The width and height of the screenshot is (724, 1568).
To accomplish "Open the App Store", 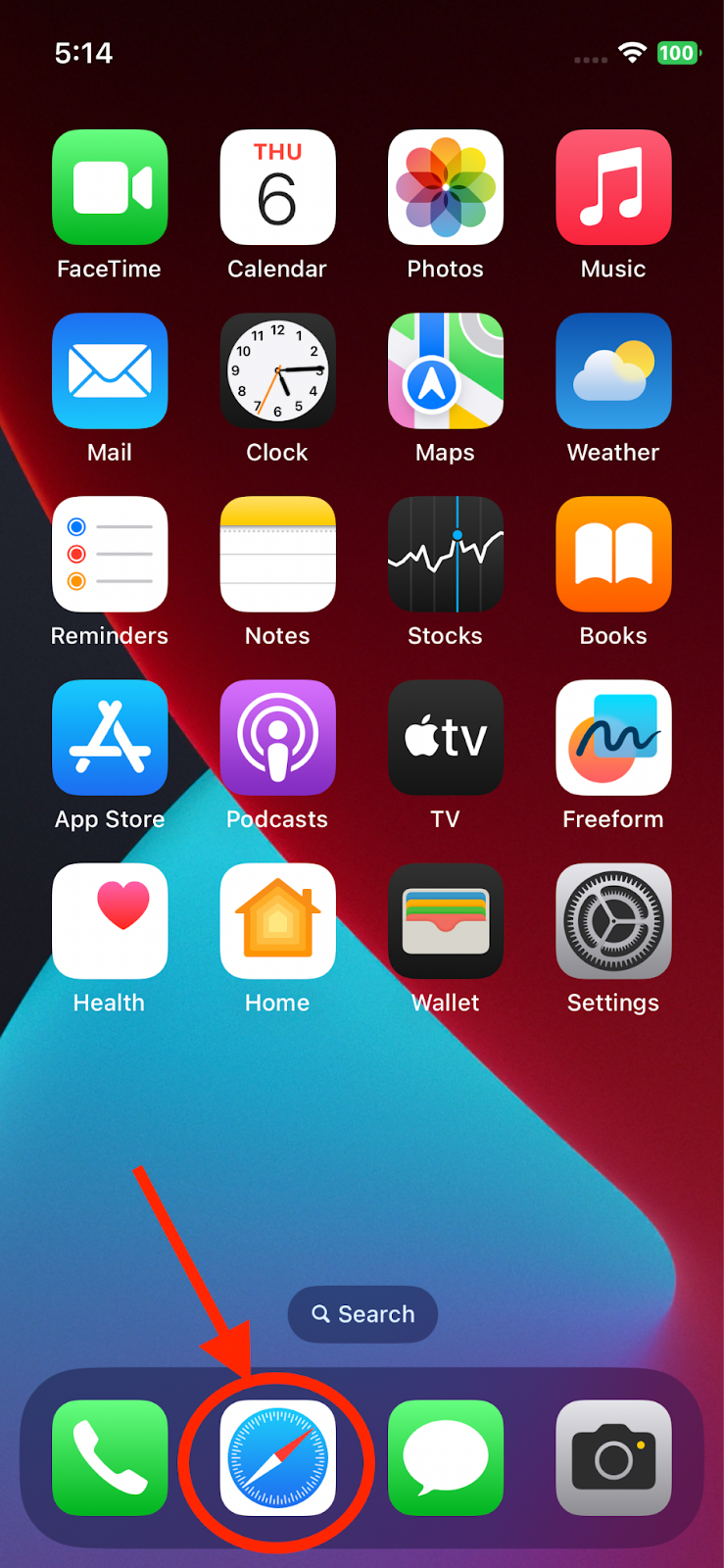I will click(x=110, y=737).
